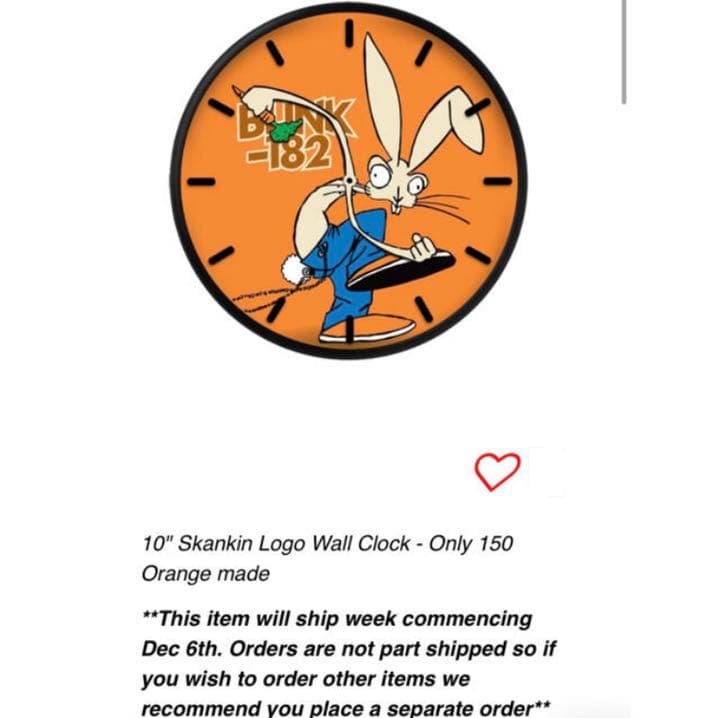The height and width of the screenshot is (718, 720).
Task: Add the Skankin clock to wishlist
Action: coord(497,471)
